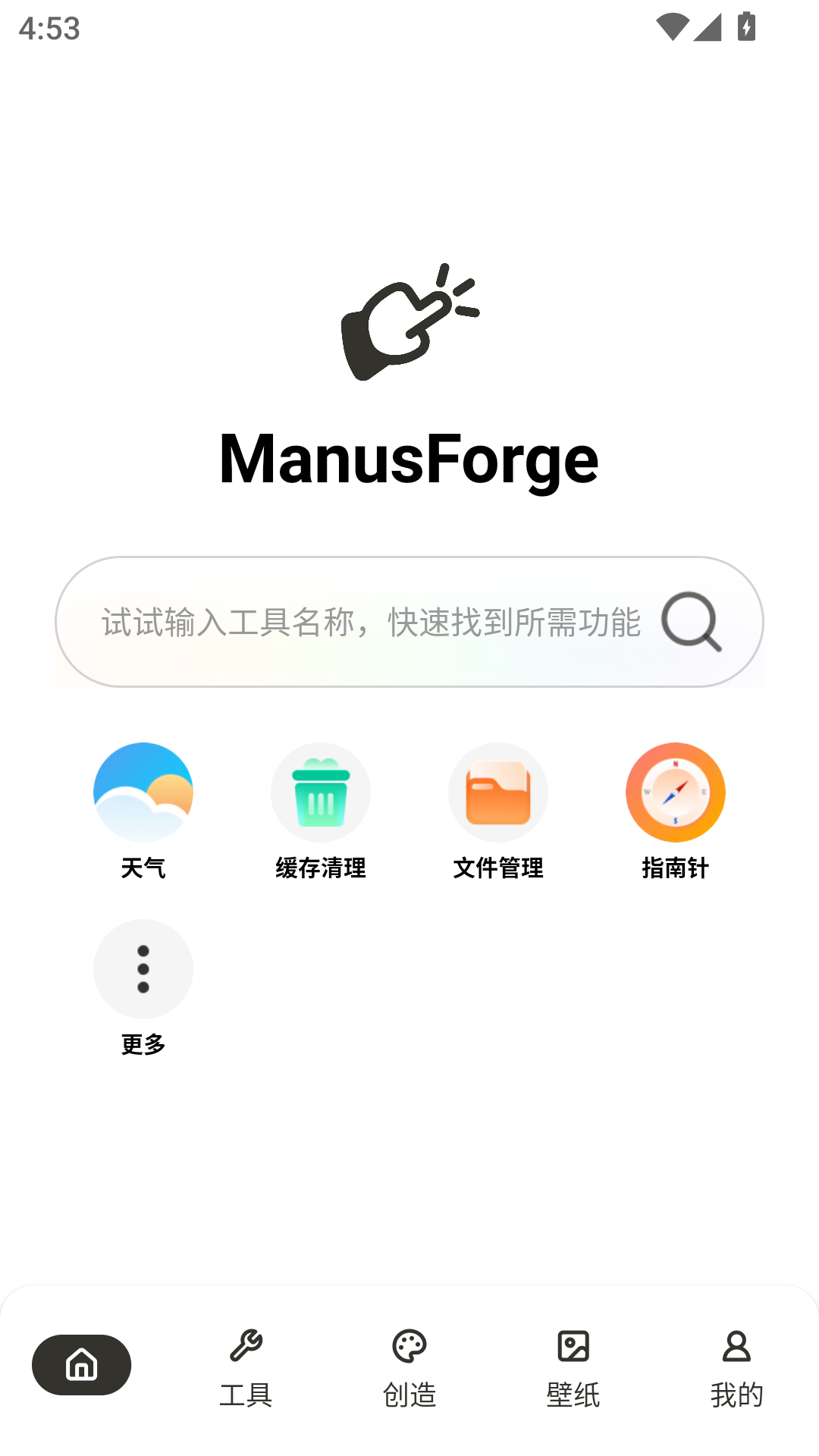The height and width of the screenshot is (1456, 819).
Task: Go to the home tab
Action: tap(82, 1365)
